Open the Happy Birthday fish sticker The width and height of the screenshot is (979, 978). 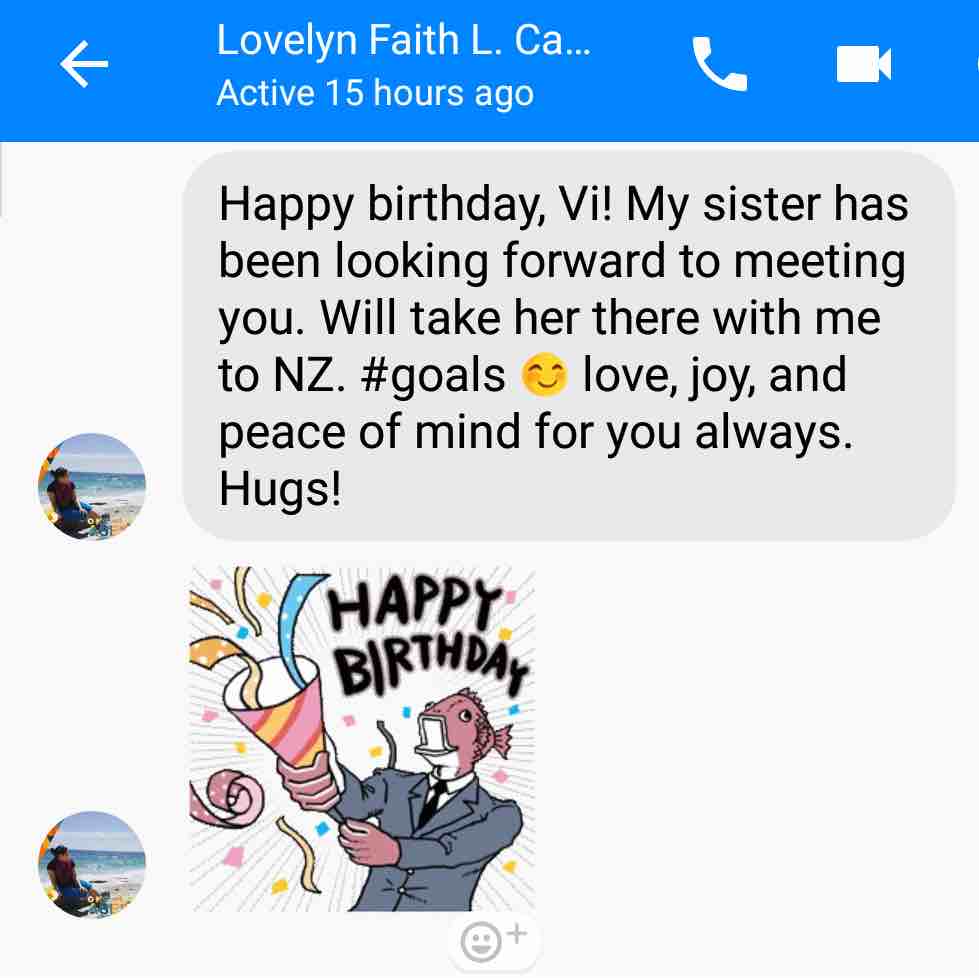point(362,740)
